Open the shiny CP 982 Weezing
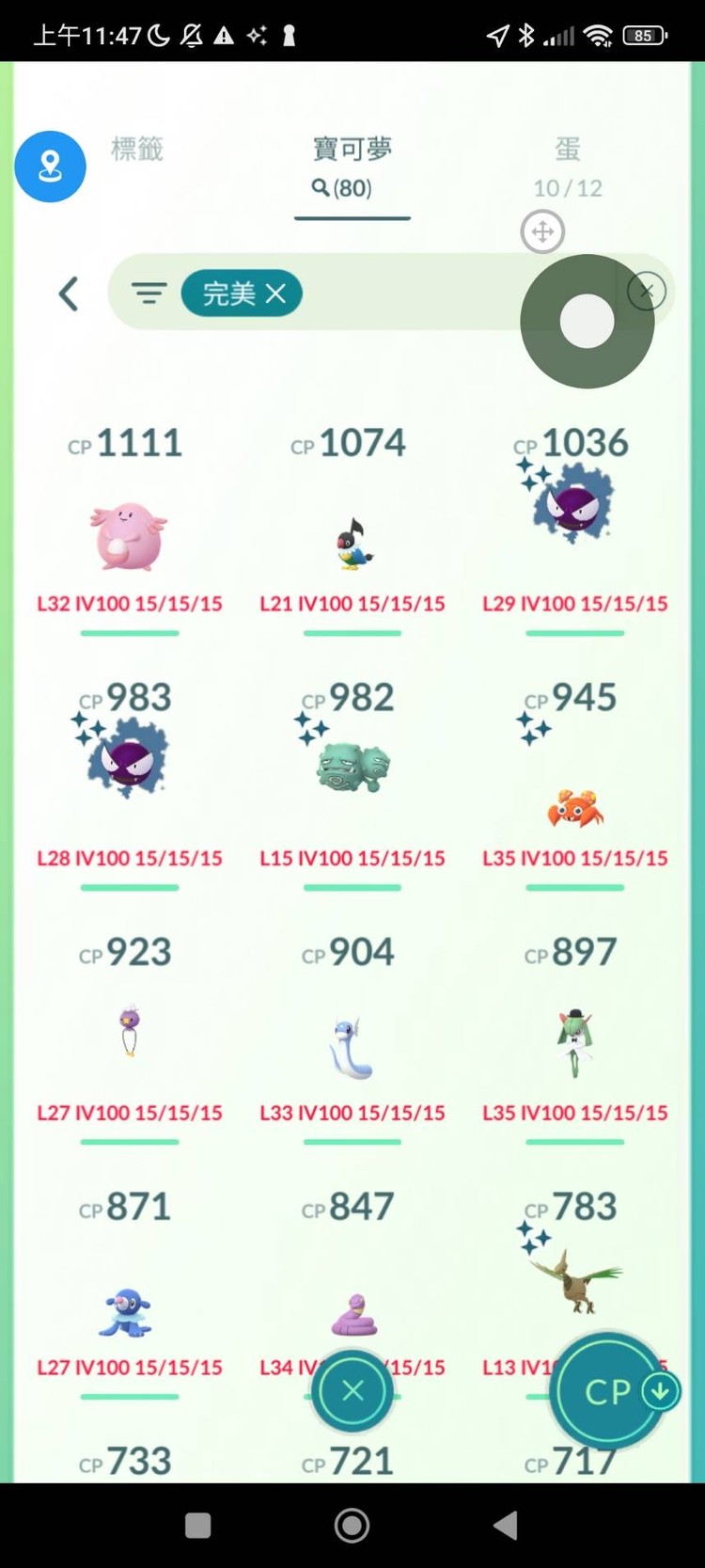 coord(352,767)
